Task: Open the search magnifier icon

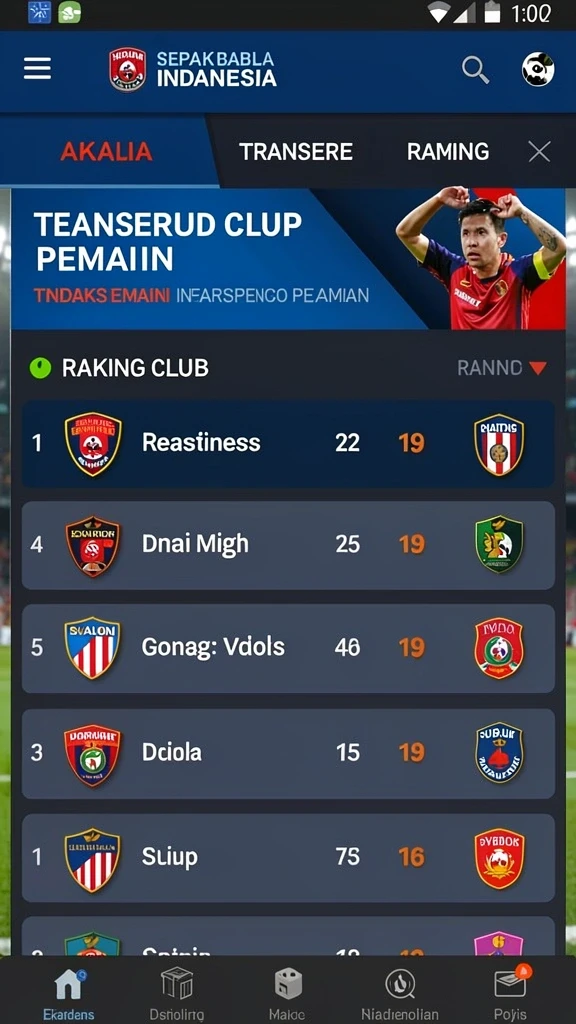Action: coord(475,69)
